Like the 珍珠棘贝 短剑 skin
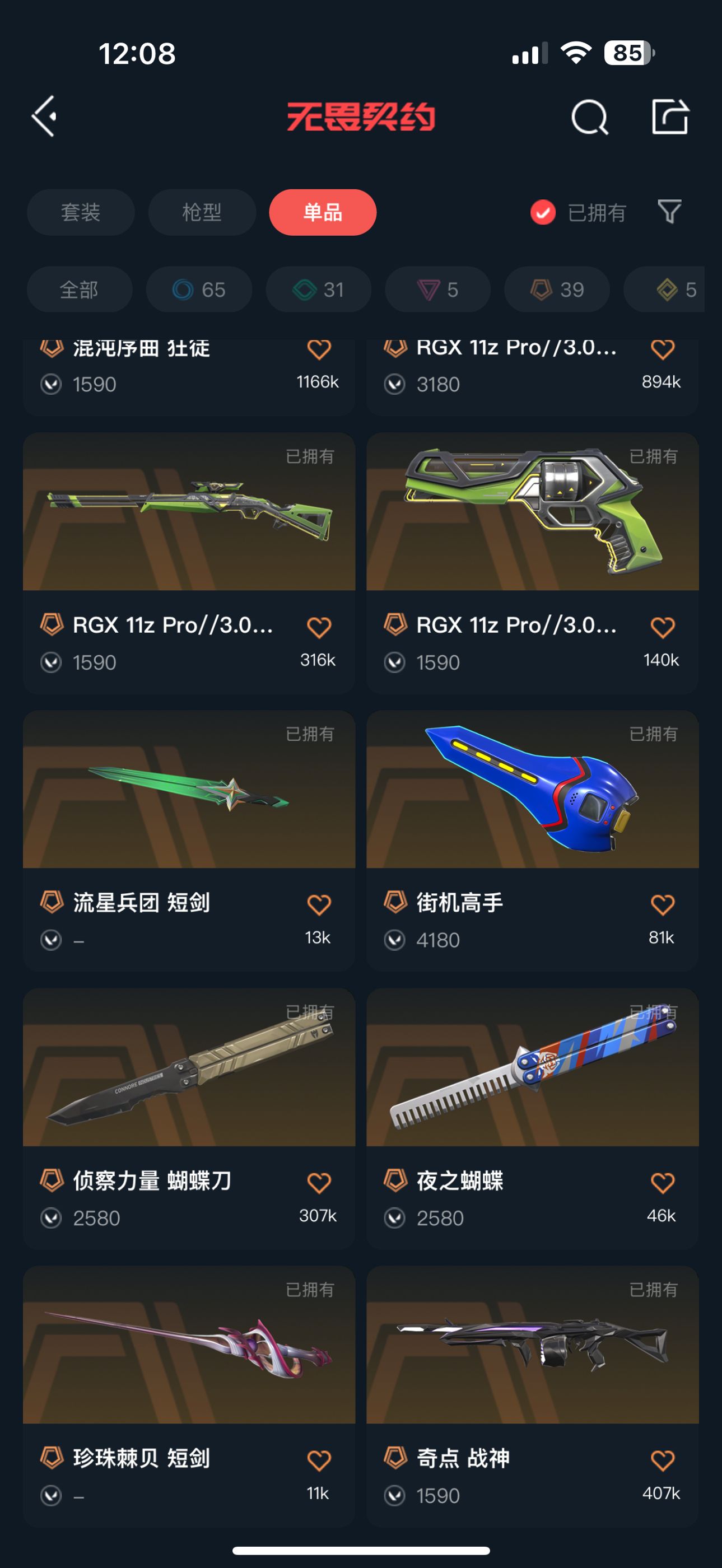722x1568 pixels. tap(319, 1460)
